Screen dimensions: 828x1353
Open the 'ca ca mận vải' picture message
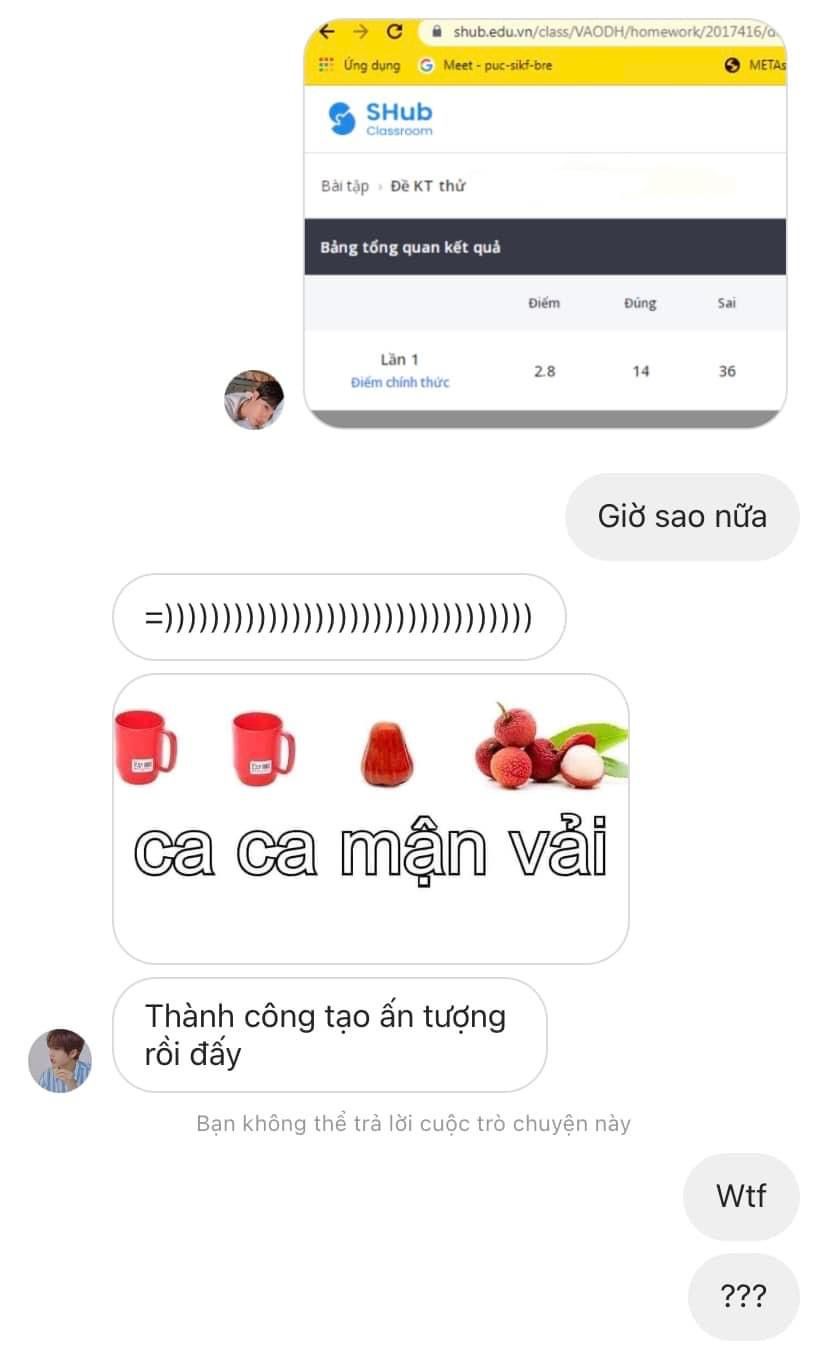pyautogui.click(x=370, y=818)
